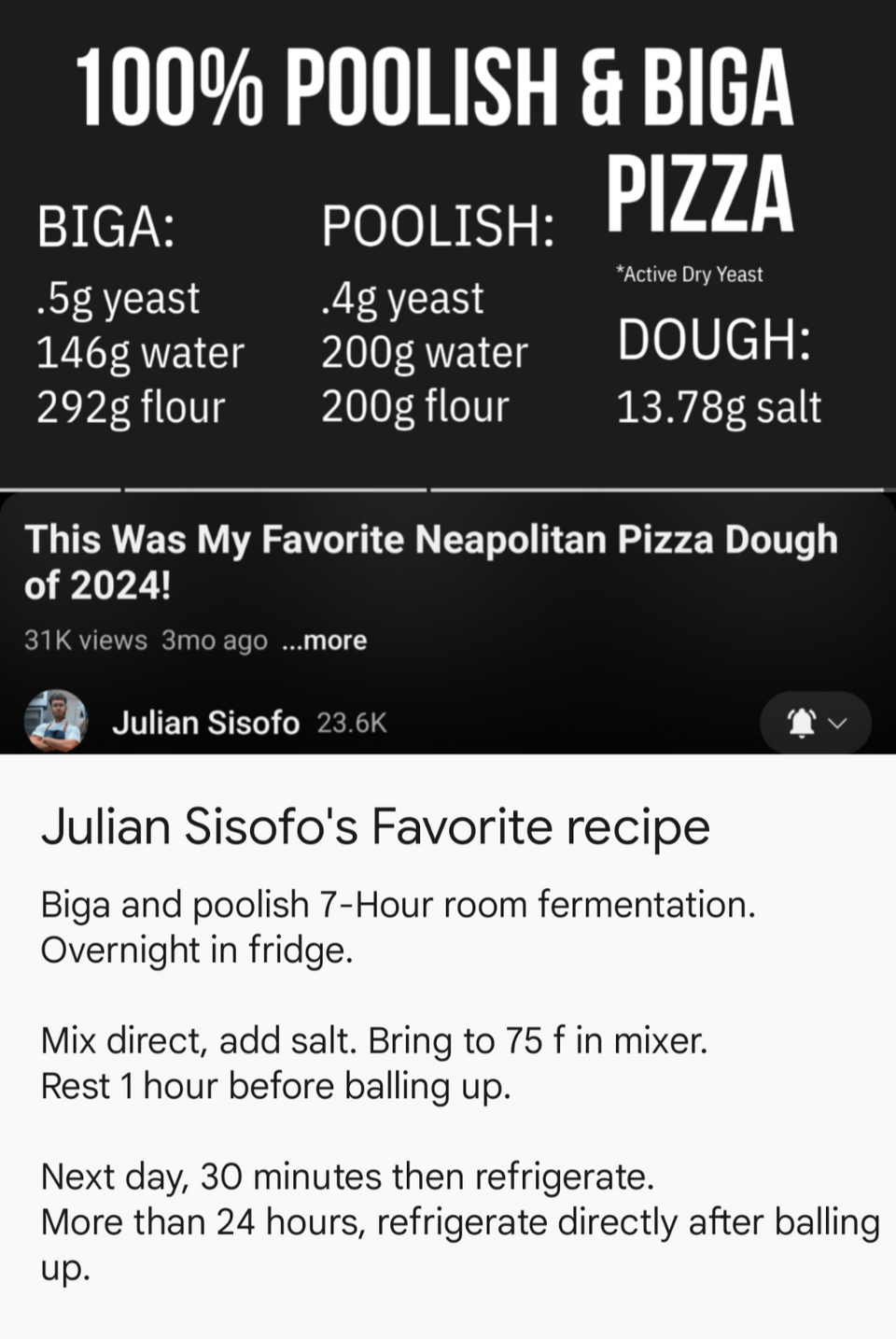Image resolution: width=896 pixels, height=1339 pixels.
Task: Edit the note text about fermentation steps
Action: (x=448, y=1083)
